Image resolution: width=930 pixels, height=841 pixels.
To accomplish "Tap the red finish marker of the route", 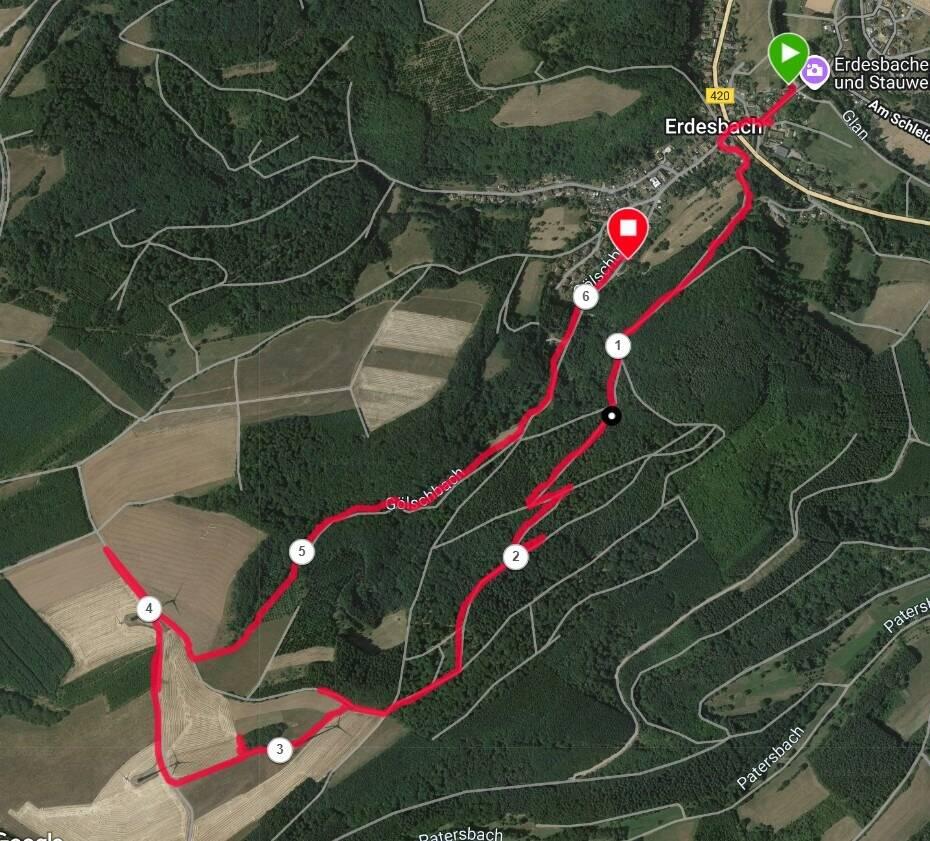I will point(628,229).
